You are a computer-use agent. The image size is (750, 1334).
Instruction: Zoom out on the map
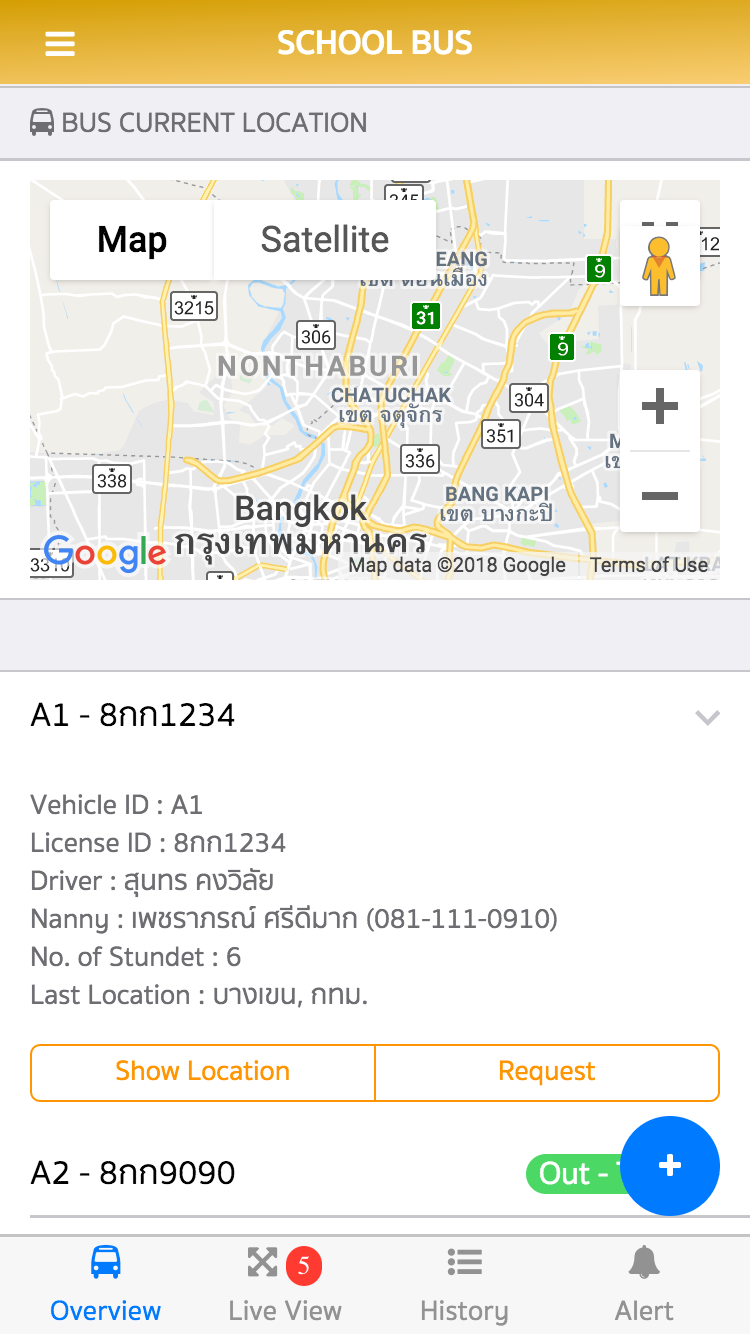(660, 494)
